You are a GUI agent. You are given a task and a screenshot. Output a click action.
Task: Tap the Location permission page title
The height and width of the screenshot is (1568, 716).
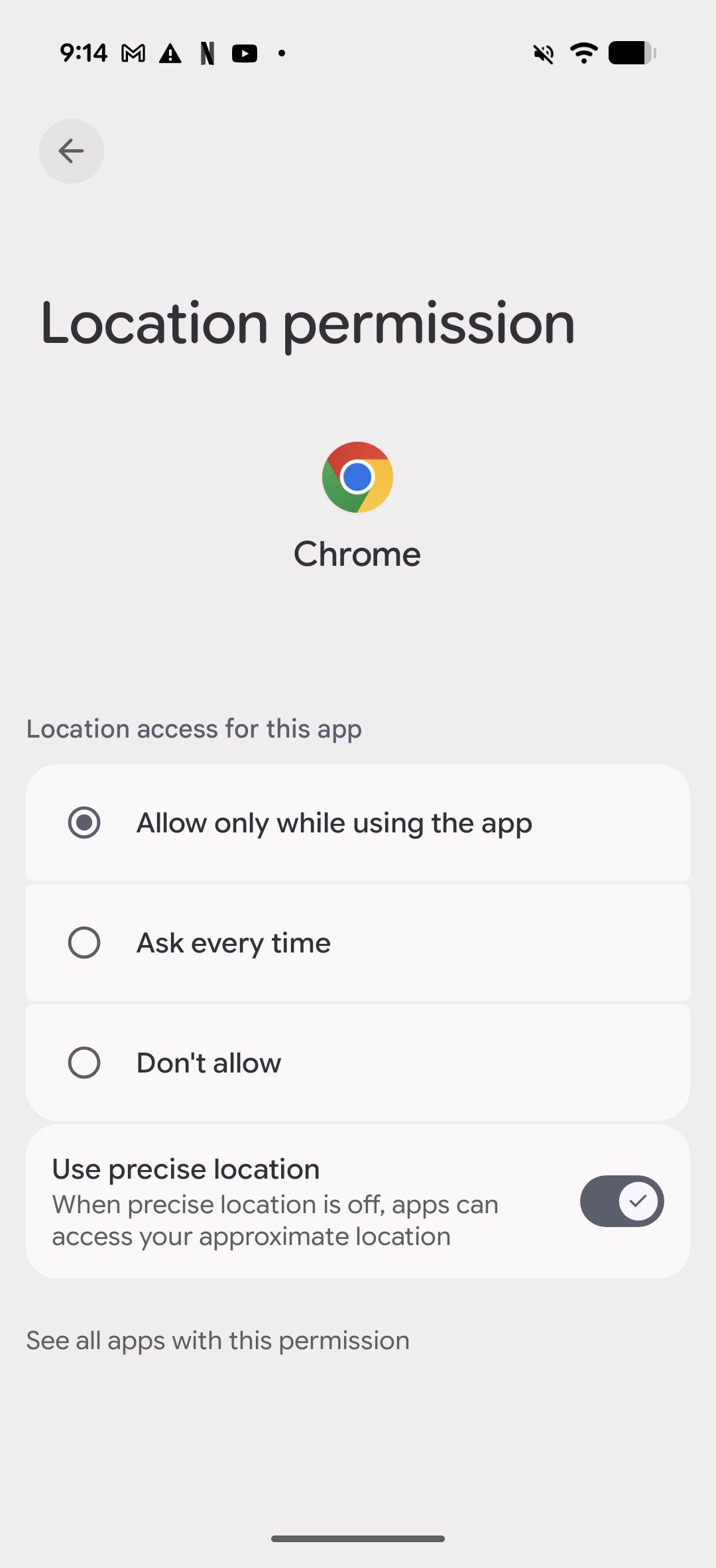308,324
